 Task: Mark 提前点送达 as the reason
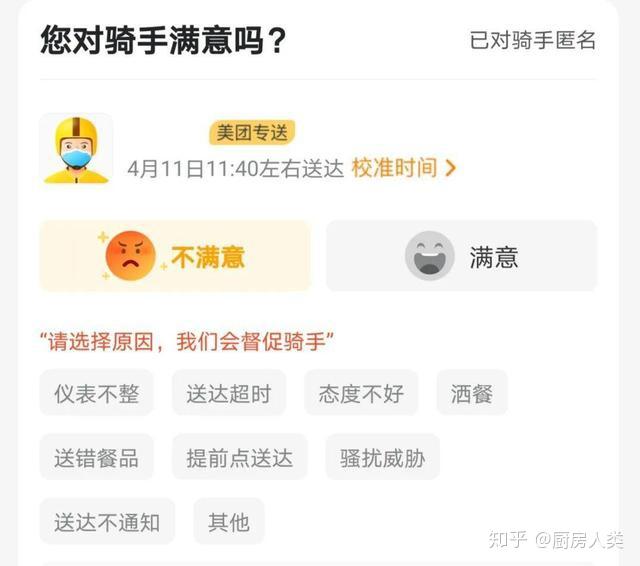239,458
